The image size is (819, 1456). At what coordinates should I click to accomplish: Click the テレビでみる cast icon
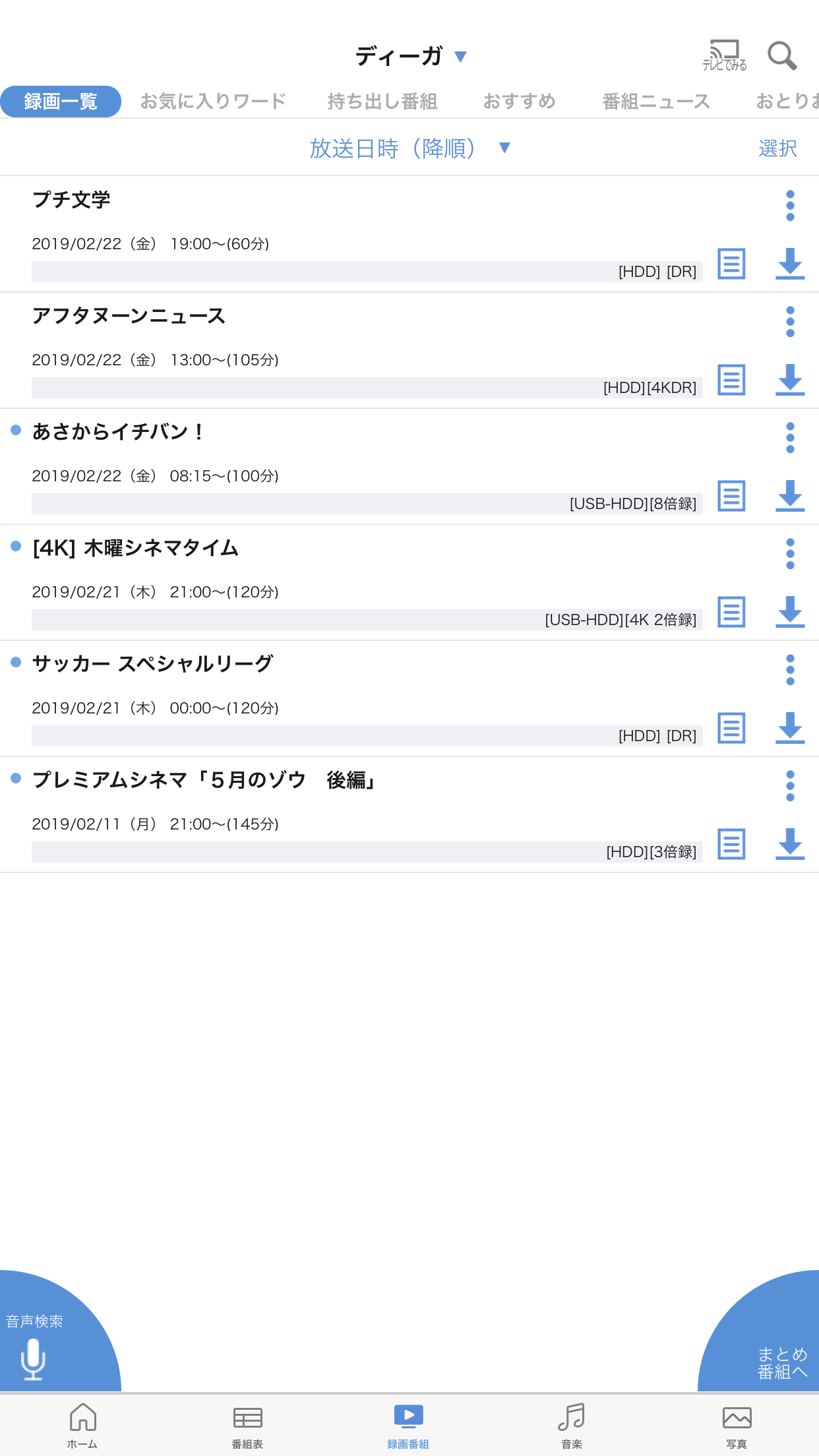tap(724, 54)
